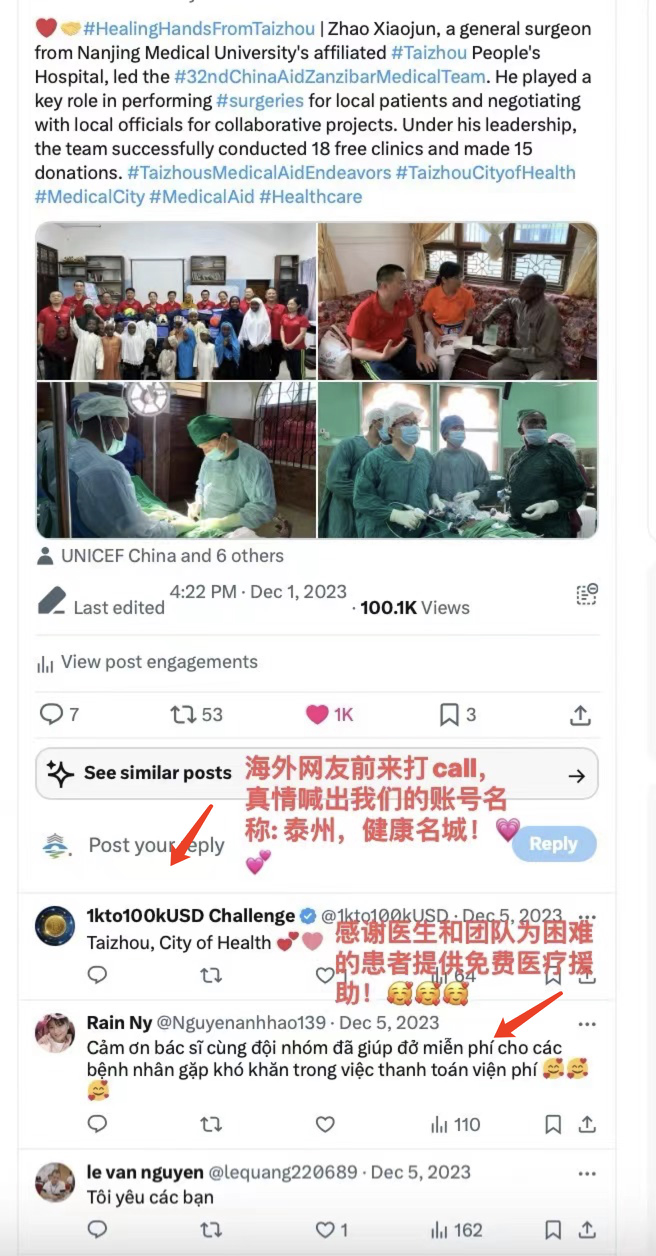The height and width of the screenshot is (1256, 656).
Task: Open the photo of surgeons in green gowns
Action: point(457,460)
